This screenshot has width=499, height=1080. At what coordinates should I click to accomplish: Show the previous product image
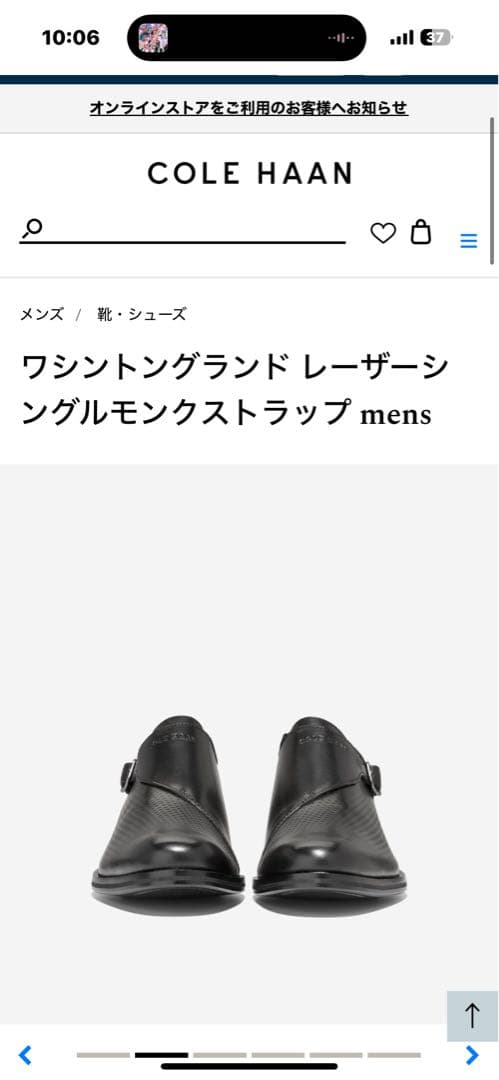[x=25, y=1055]
